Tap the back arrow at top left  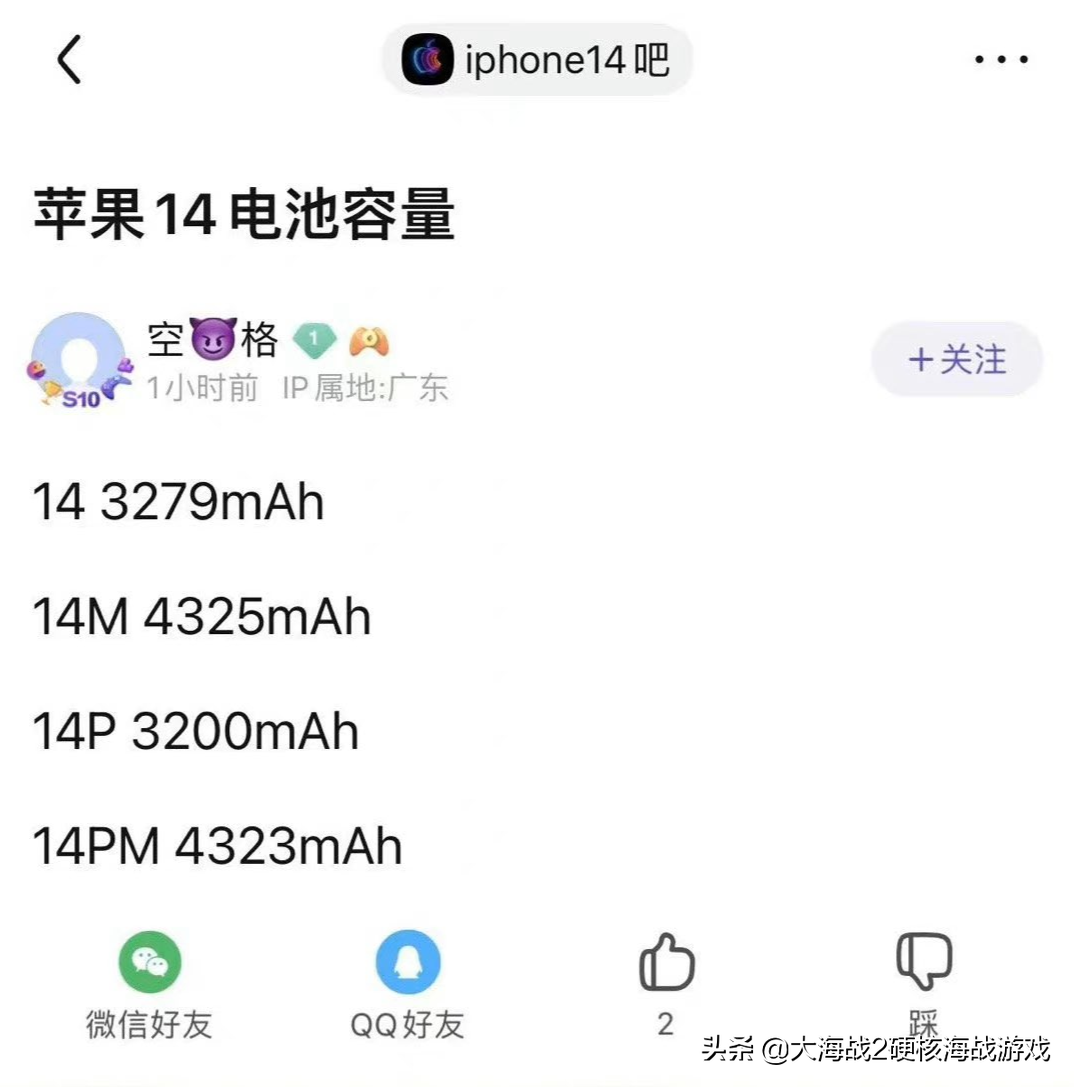click(x=67, y=59)
